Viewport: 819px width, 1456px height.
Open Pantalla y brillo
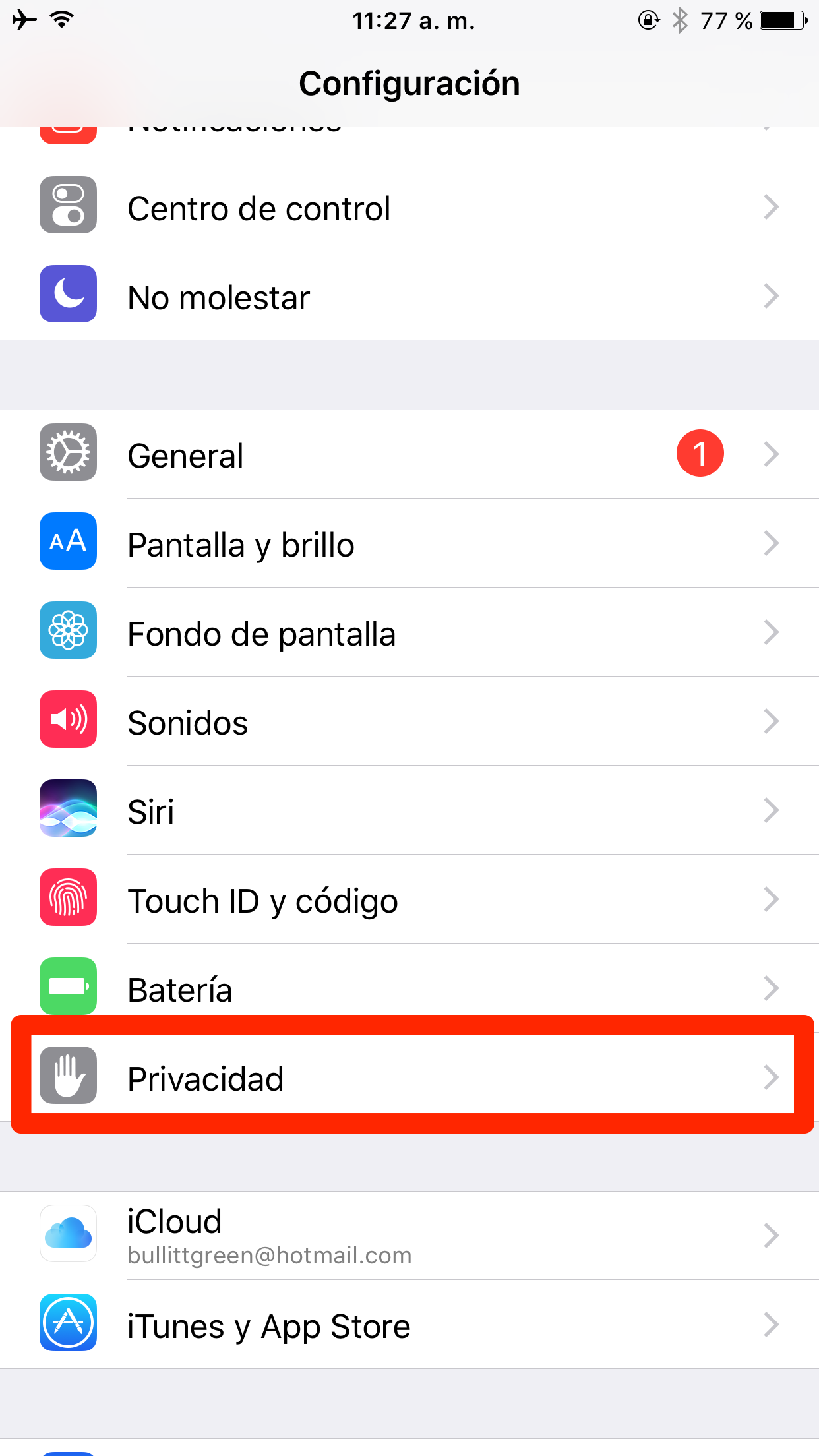click(x=409, y=545)
